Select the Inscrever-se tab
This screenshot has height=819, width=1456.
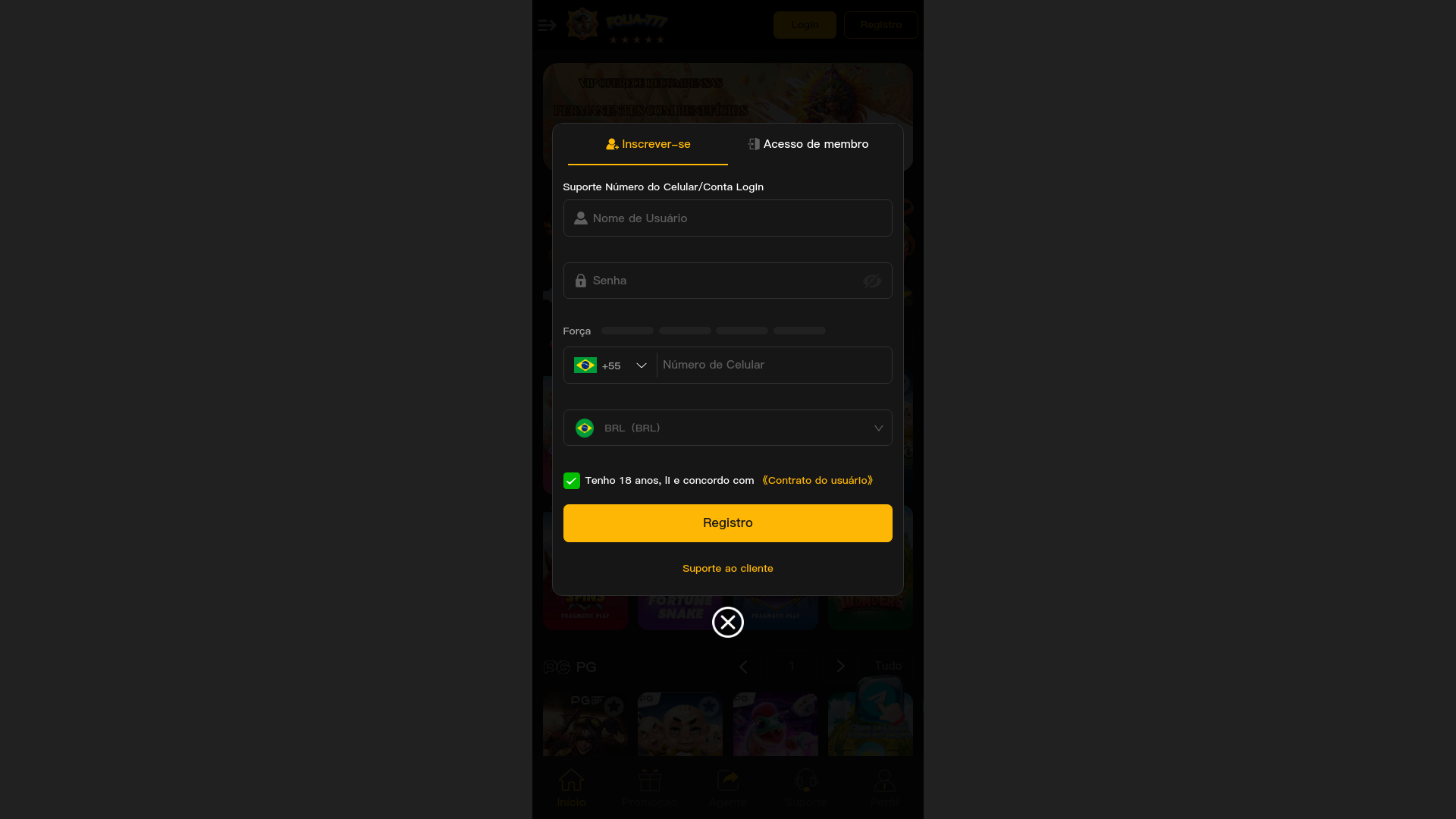click(x=648, y=144)
